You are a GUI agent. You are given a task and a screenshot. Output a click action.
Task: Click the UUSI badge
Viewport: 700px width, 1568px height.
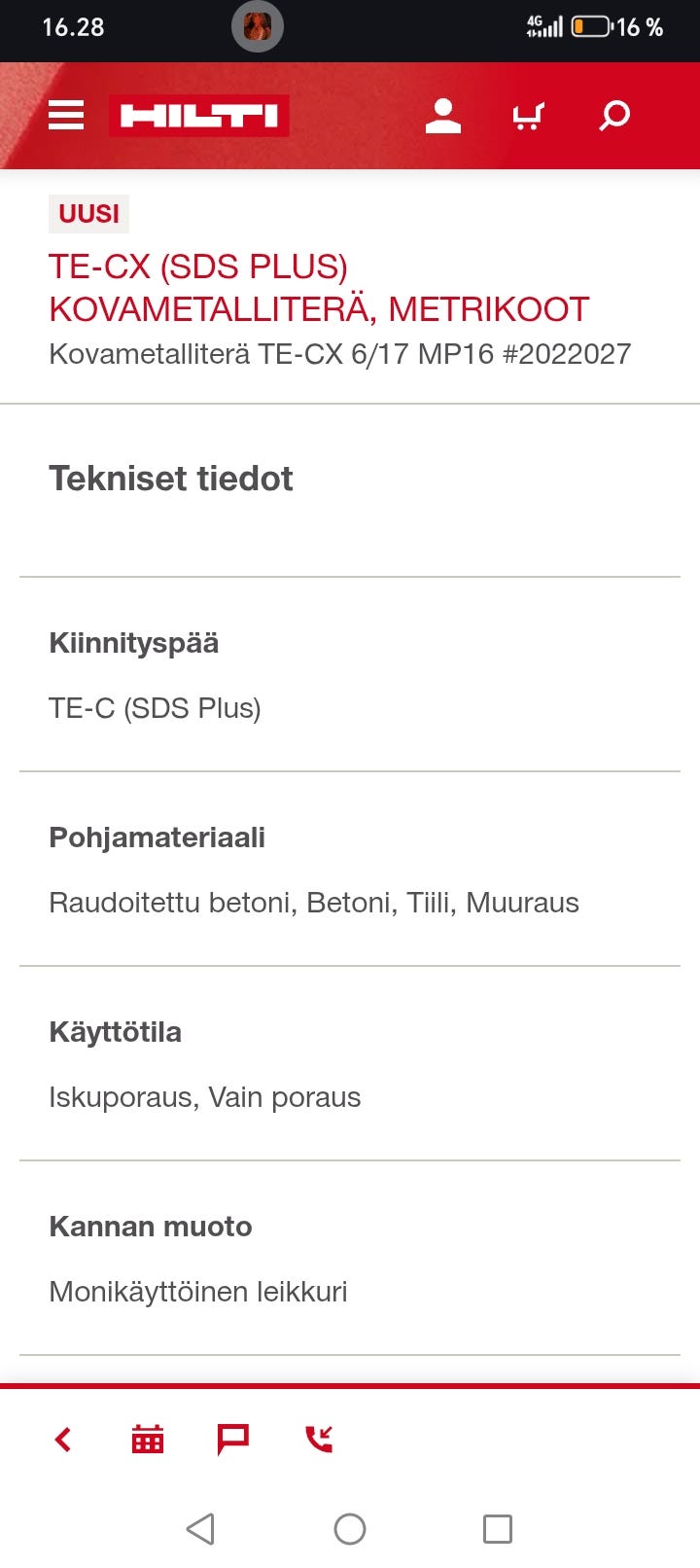[x=88, y=213]
